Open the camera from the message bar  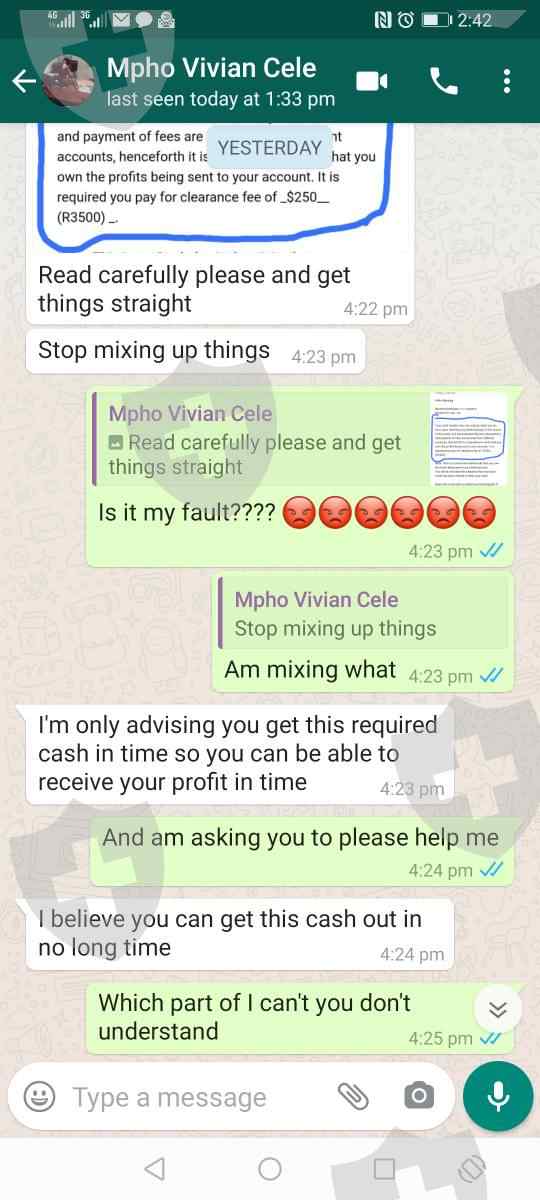pos(418,1097)
